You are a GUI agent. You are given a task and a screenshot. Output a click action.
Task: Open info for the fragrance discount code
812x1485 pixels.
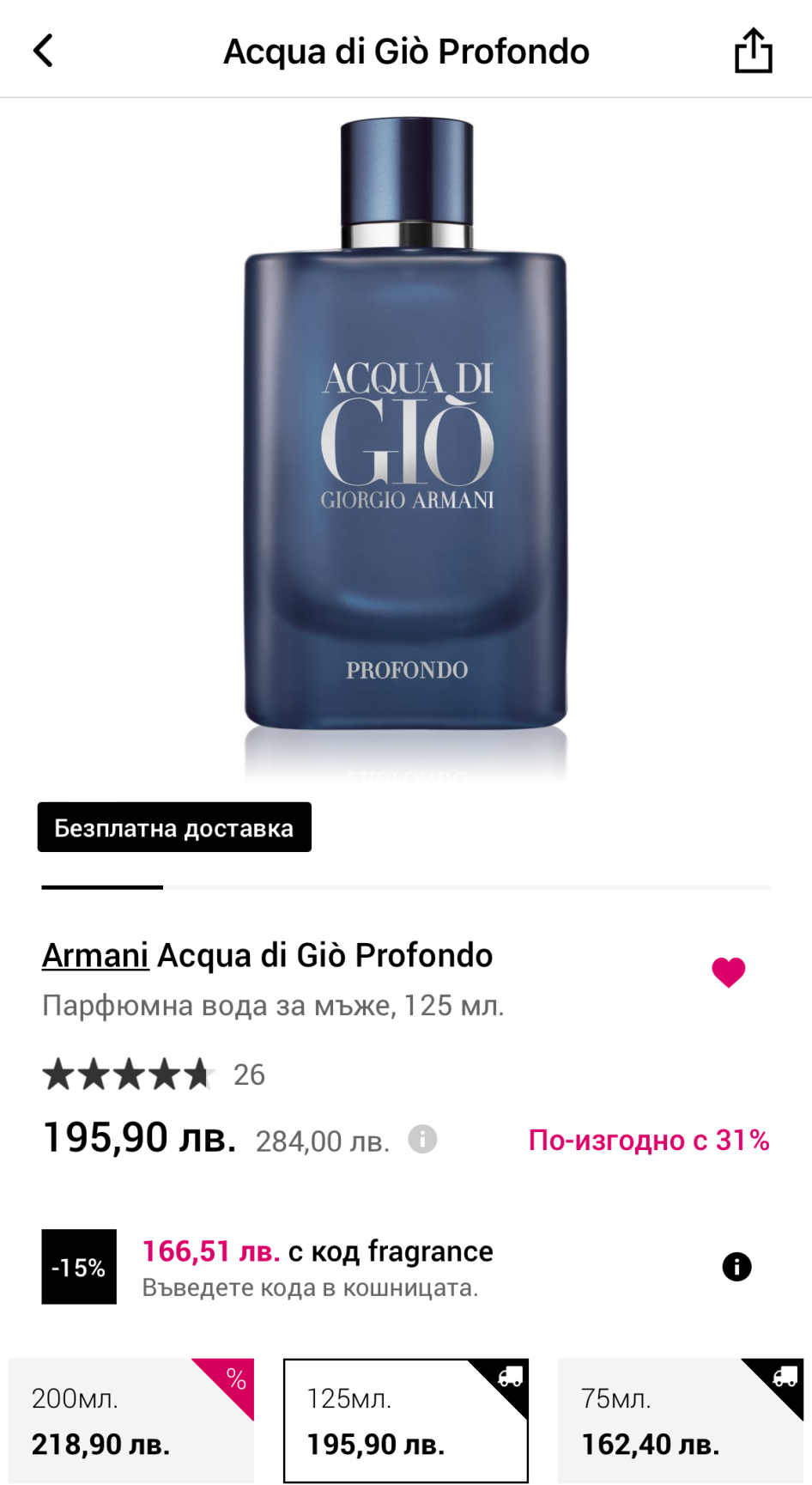(736, 1267)
